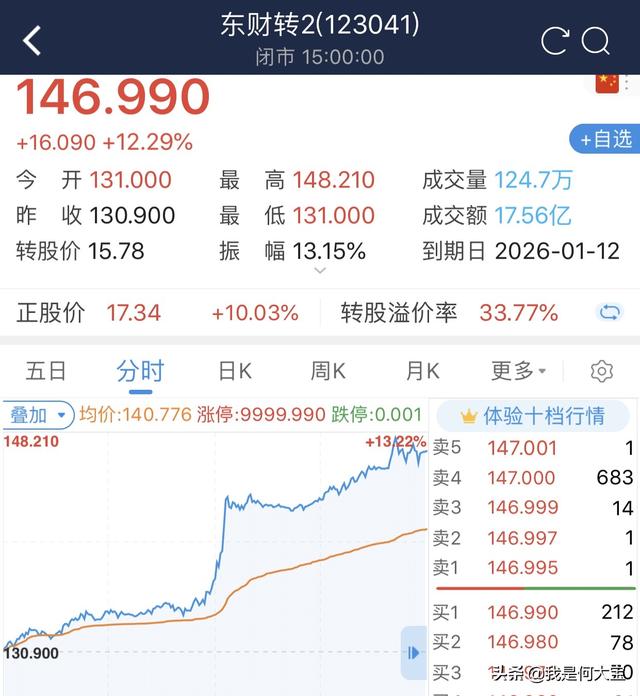This screenshot has height=696, width=640.
Task: Toggle the 正股价 row switch icon
Action: (x=609, y=313)
